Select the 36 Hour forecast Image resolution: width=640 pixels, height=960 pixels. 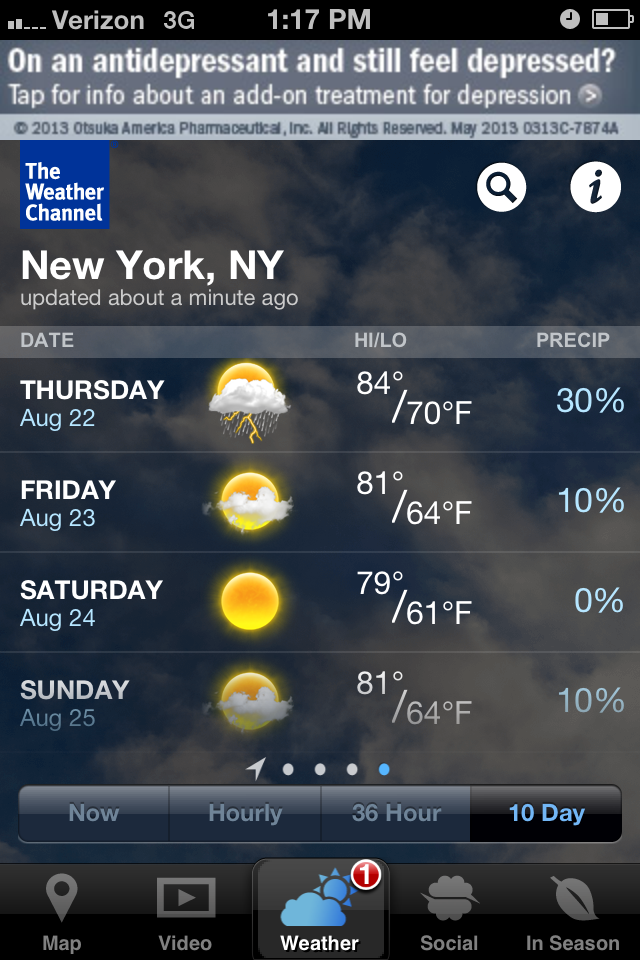tap(396, 813)
